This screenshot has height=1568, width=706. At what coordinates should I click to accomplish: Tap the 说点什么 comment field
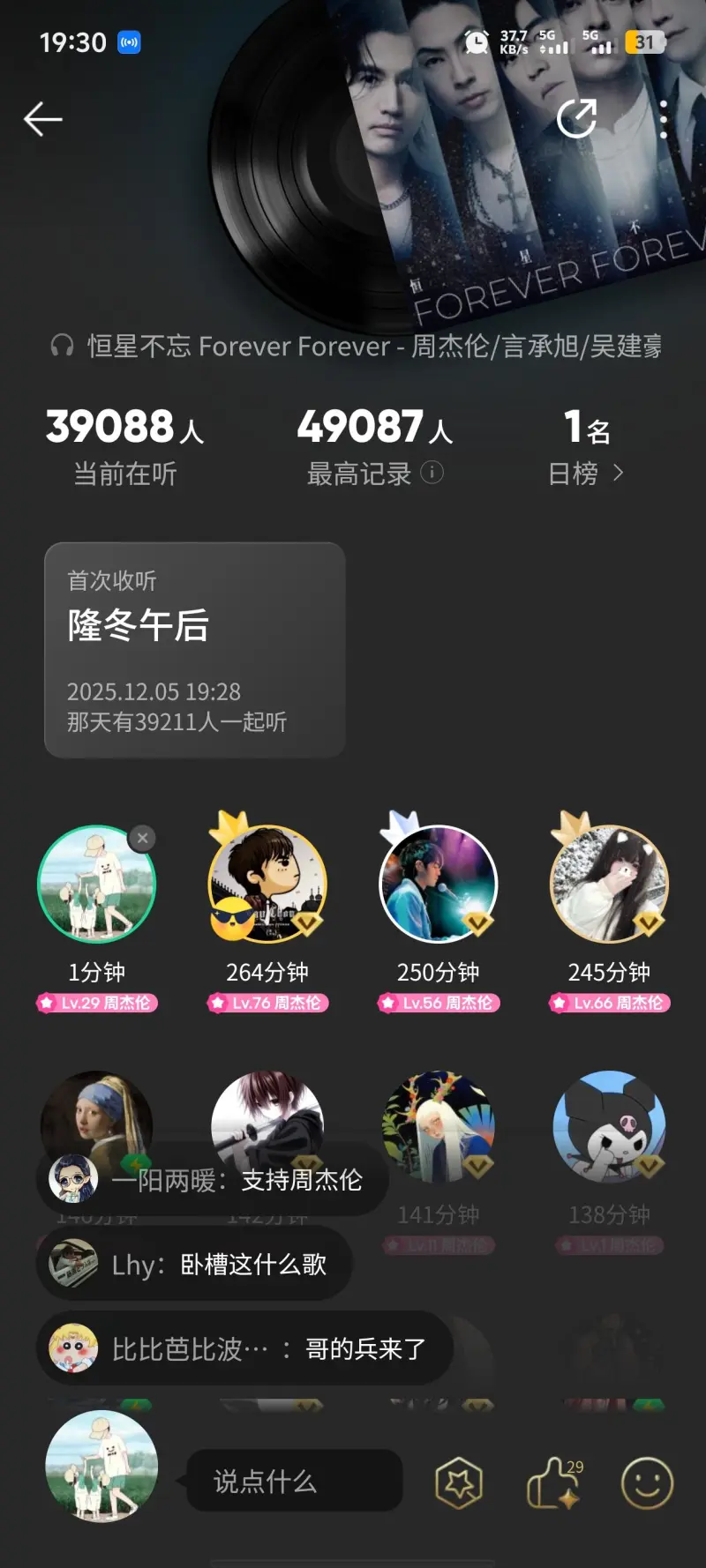tap(294, 1481)
